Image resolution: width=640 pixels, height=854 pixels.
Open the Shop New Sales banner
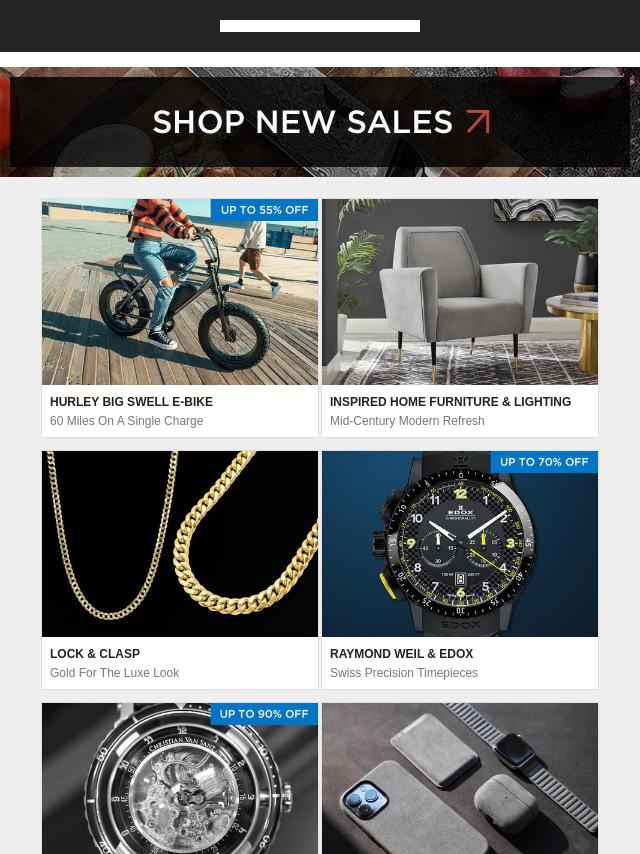[x=320, y=122]
